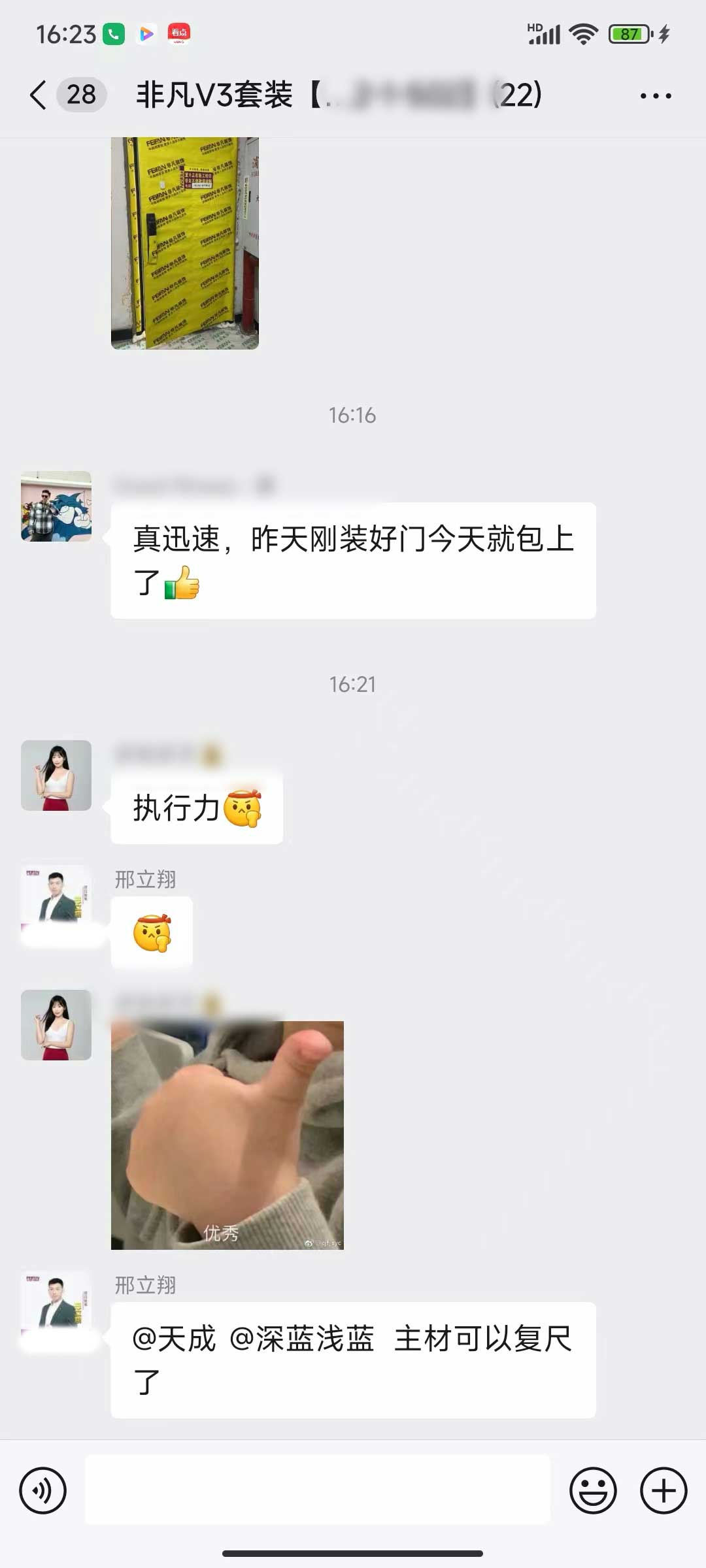Switch to voice message input
Screen dimensions: 706x1568
[x=42, y=1490]
